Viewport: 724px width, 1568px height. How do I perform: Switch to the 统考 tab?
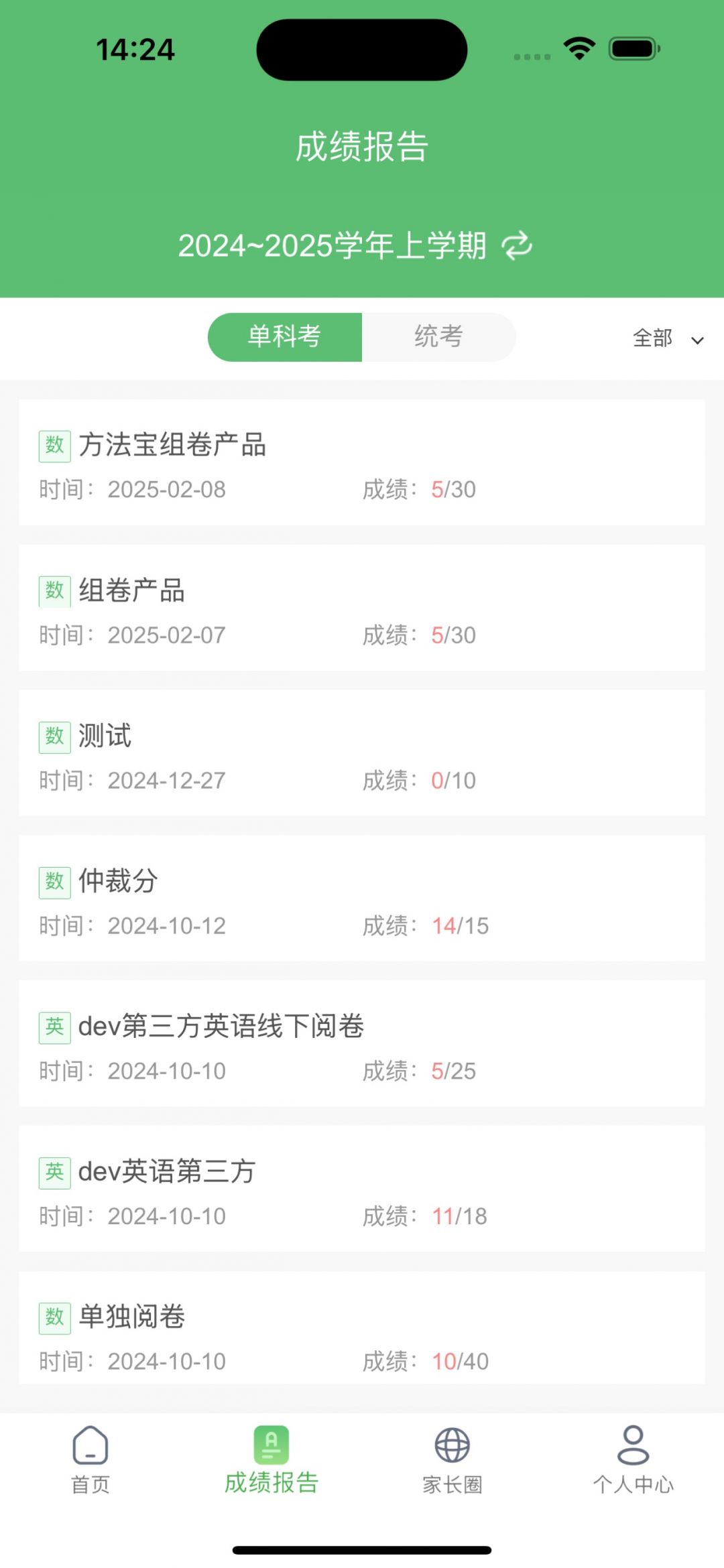click(438, 337)
